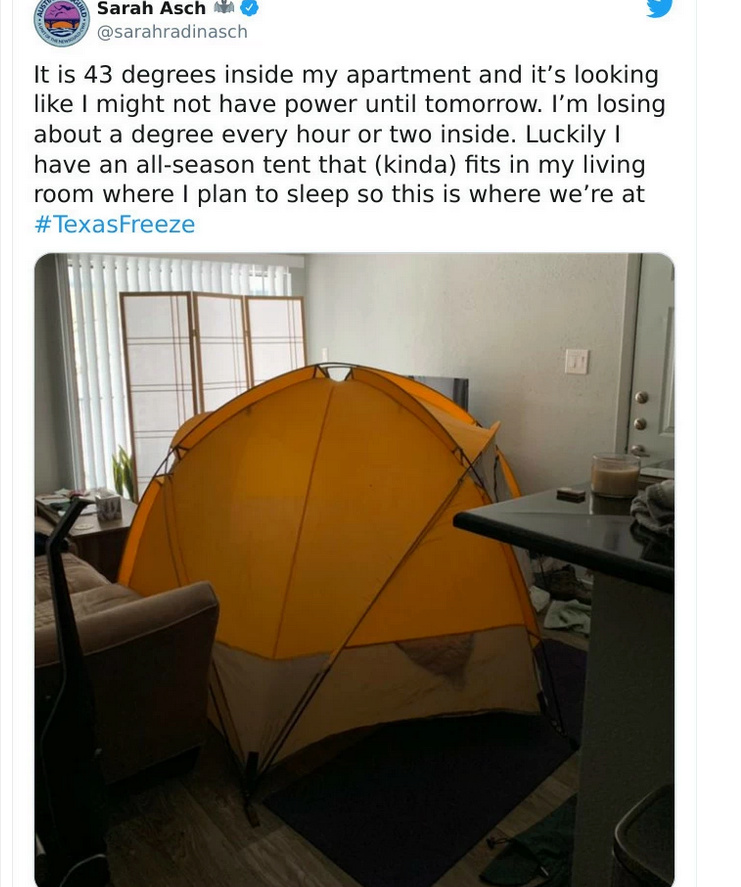Tap the Sarah Asch display name
The height and width of the screenshot is (887, 741).
click(x=151, y=8)
